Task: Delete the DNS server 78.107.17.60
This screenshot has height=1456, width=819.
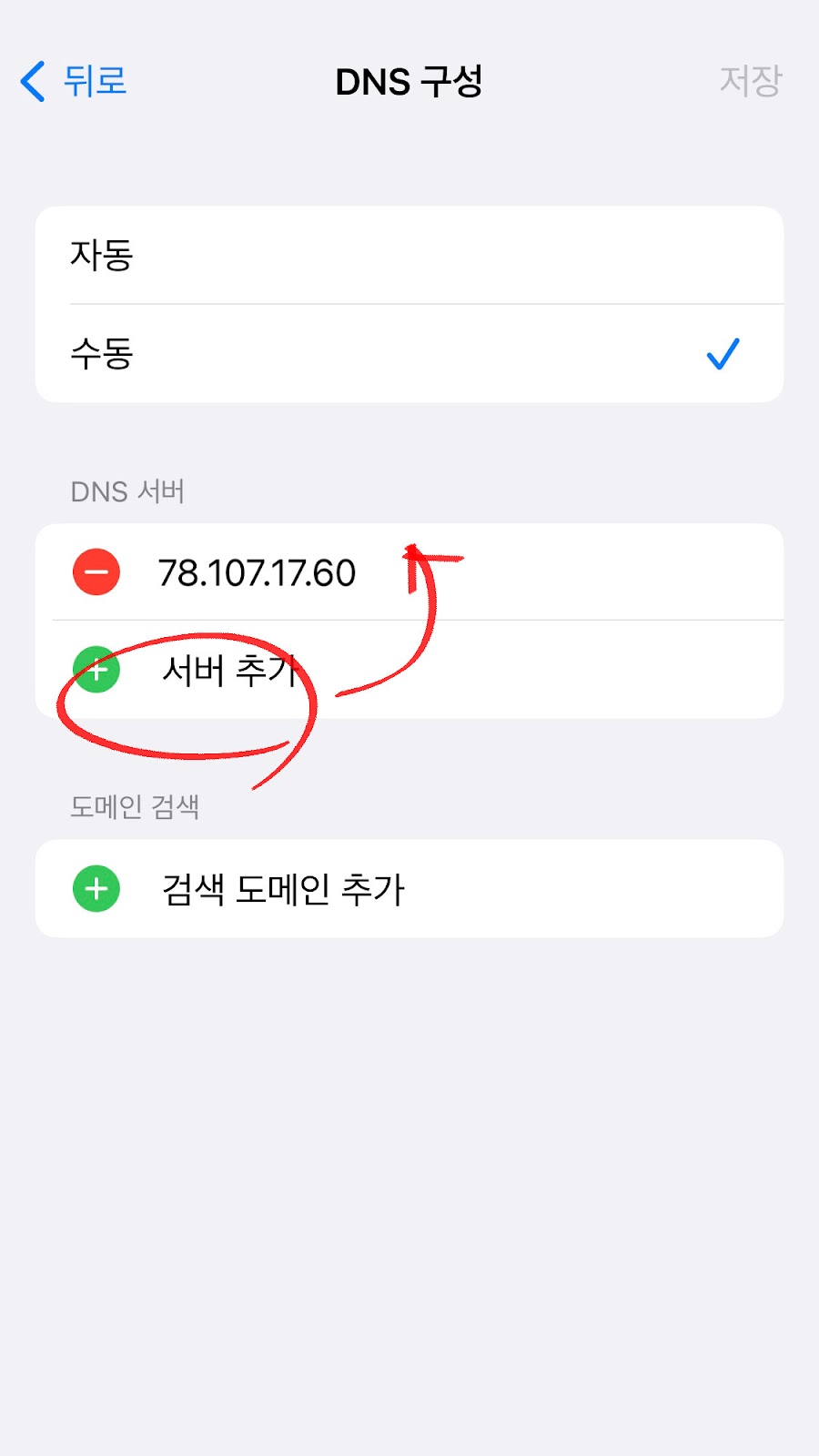Action: (x=96, y=572)
